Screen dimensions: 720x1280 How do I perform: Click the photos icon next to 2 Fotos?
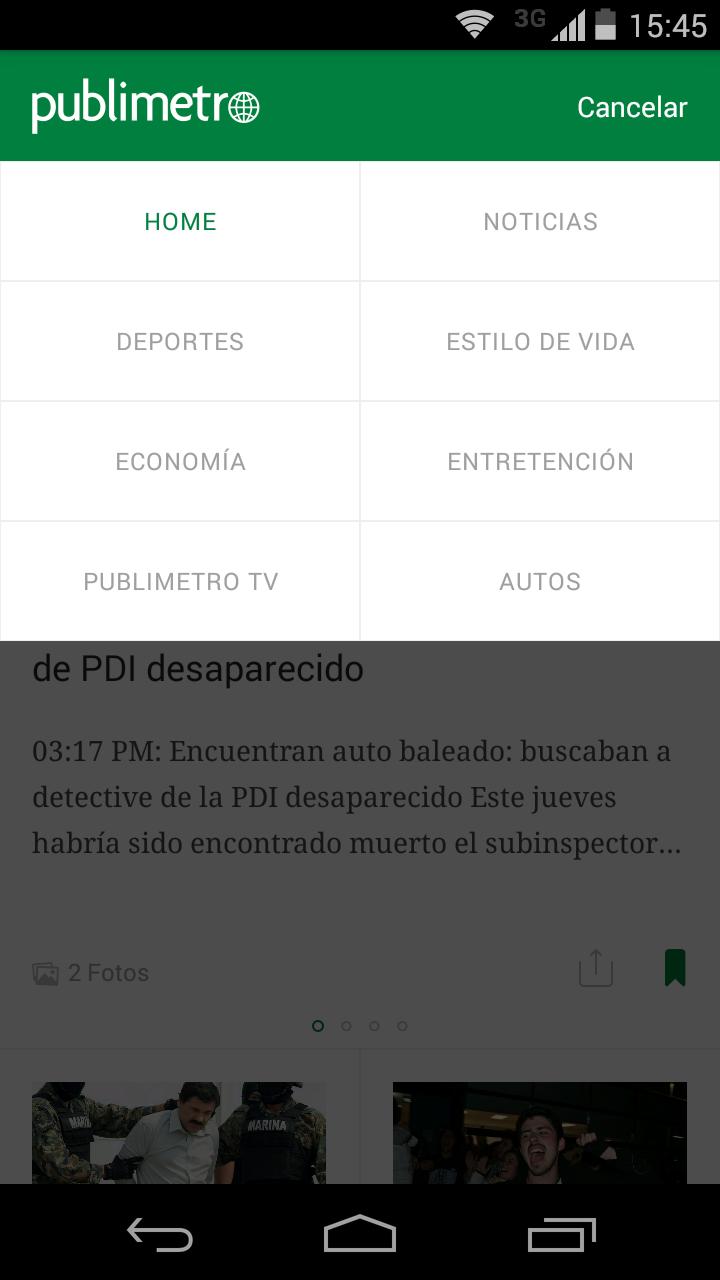coord(44,971)
